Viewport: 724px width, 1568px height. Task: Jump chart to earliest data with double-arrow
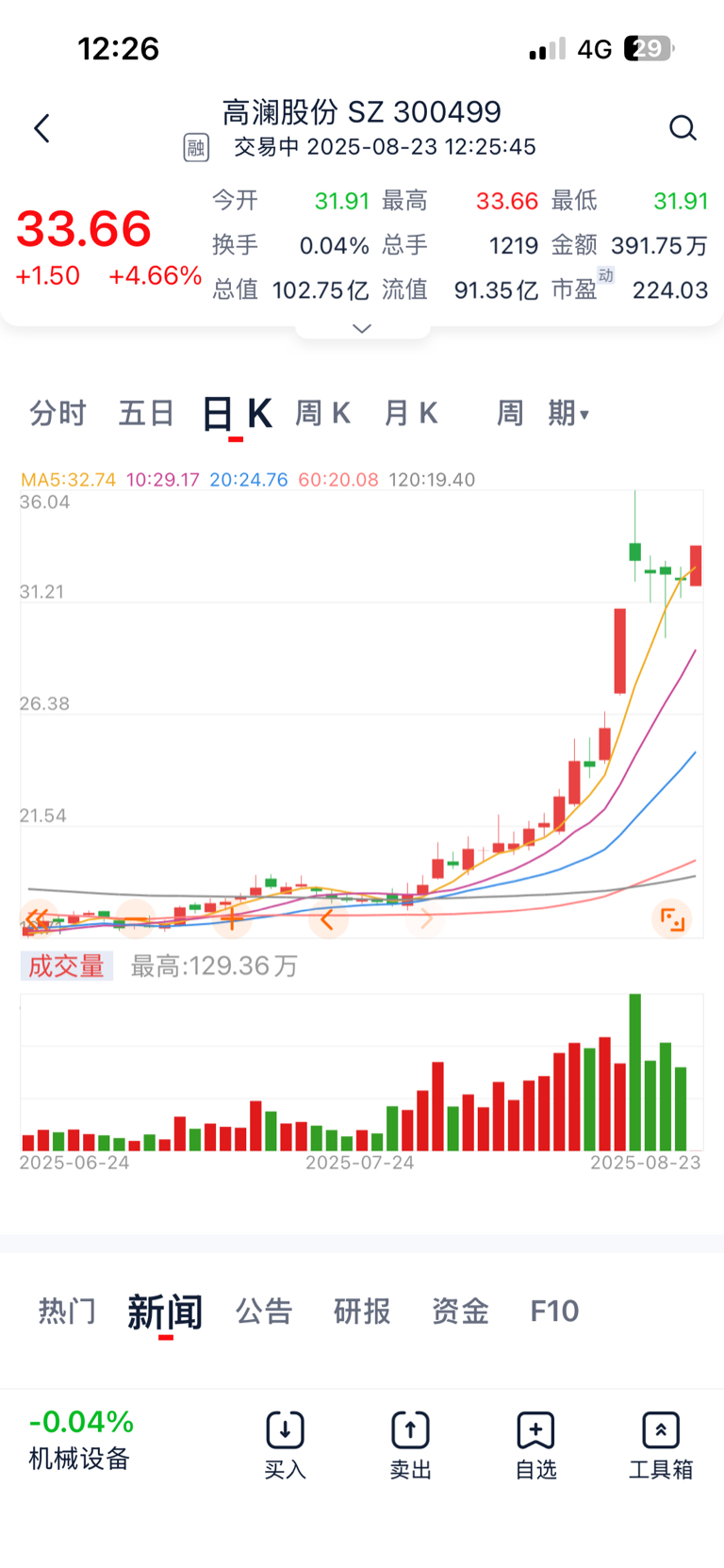click(x=39, y=919)
